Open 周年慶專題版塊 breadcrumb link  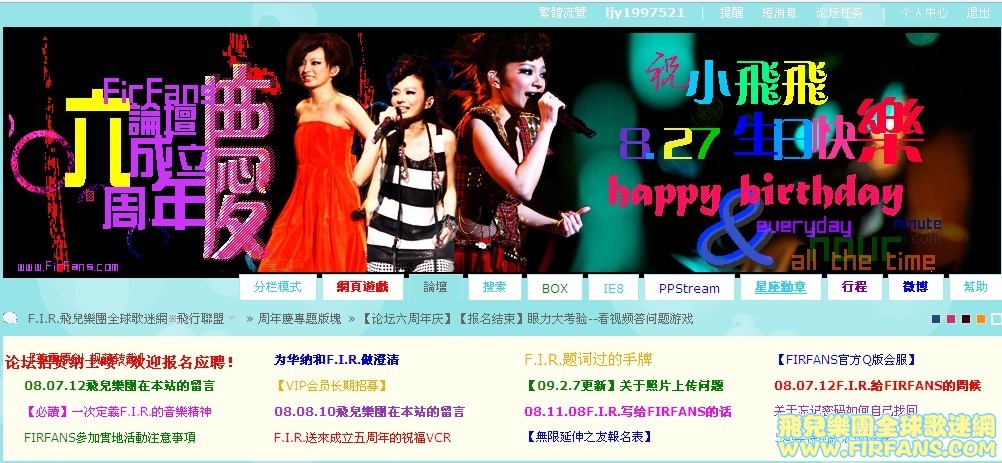[299, 319]
